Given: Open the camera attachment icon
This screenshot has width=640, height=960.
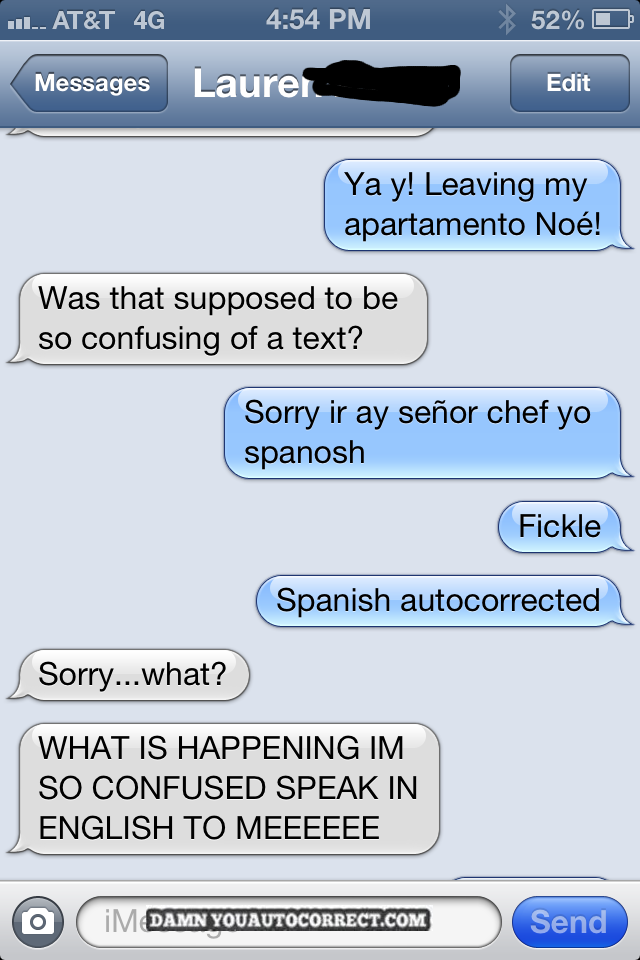Looking at the screenshot, I should tap(38, 921).
